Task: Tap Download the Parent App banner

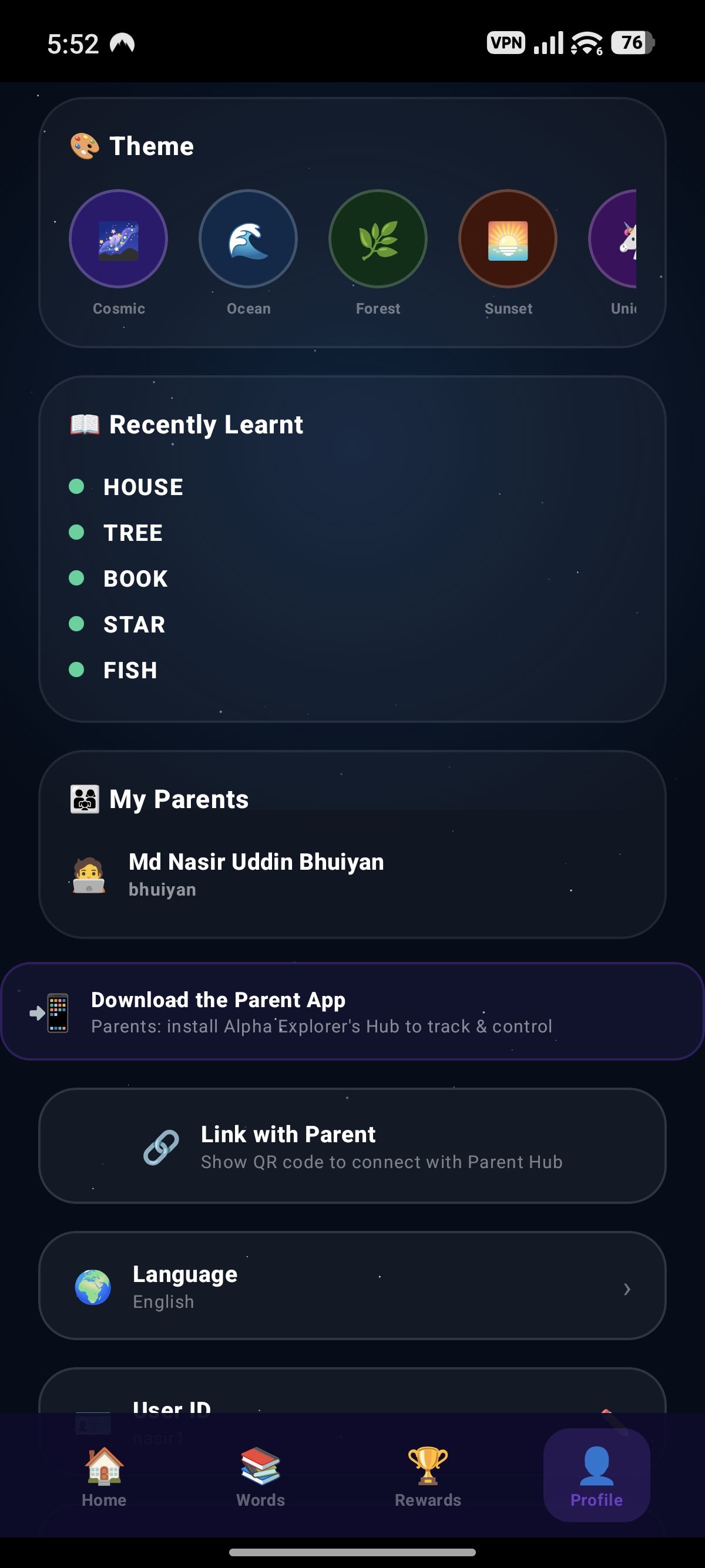Action: [352, 1011]
